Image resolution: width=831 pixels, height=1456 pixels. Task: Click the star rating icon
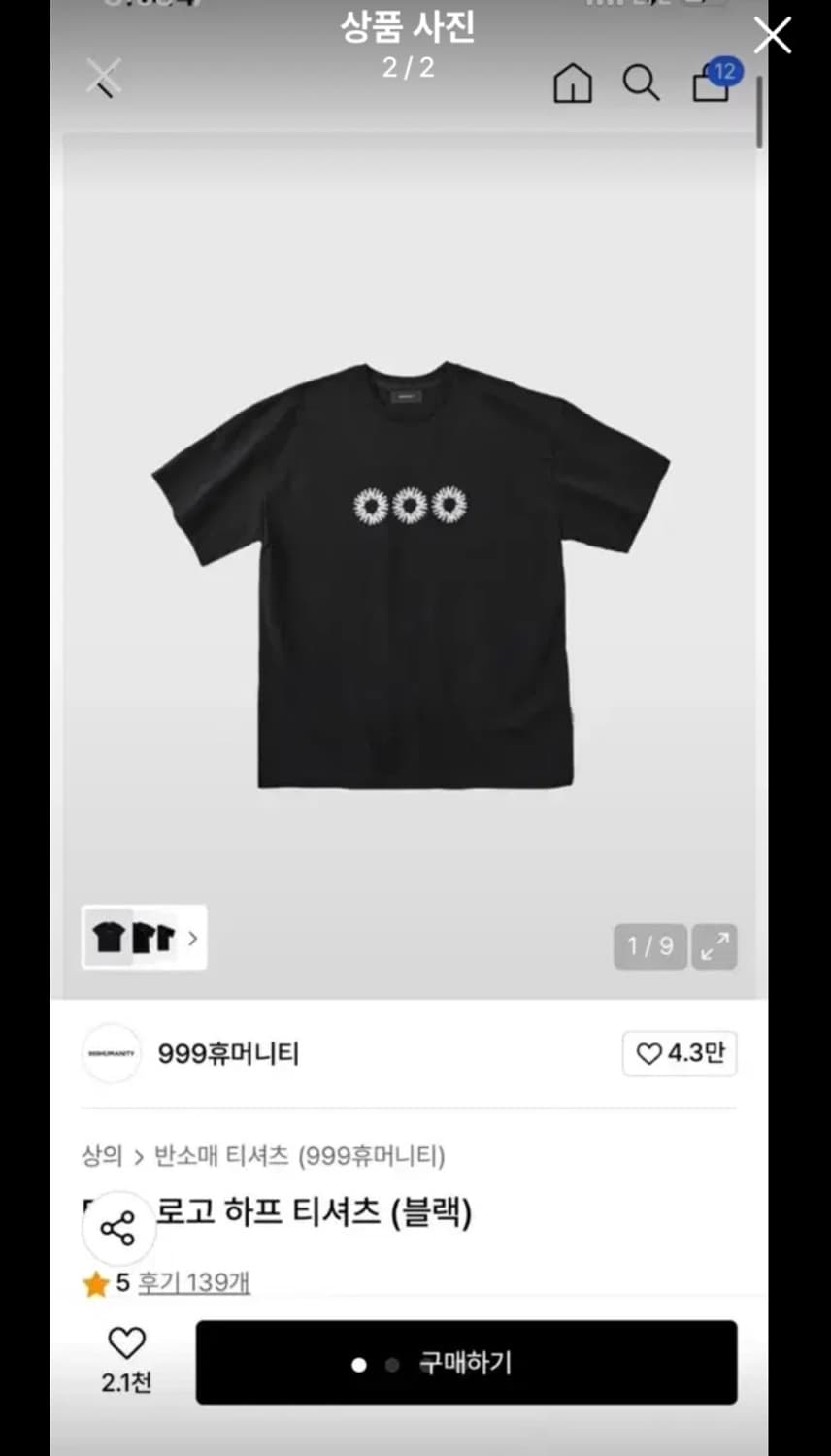pos(93,1283)
